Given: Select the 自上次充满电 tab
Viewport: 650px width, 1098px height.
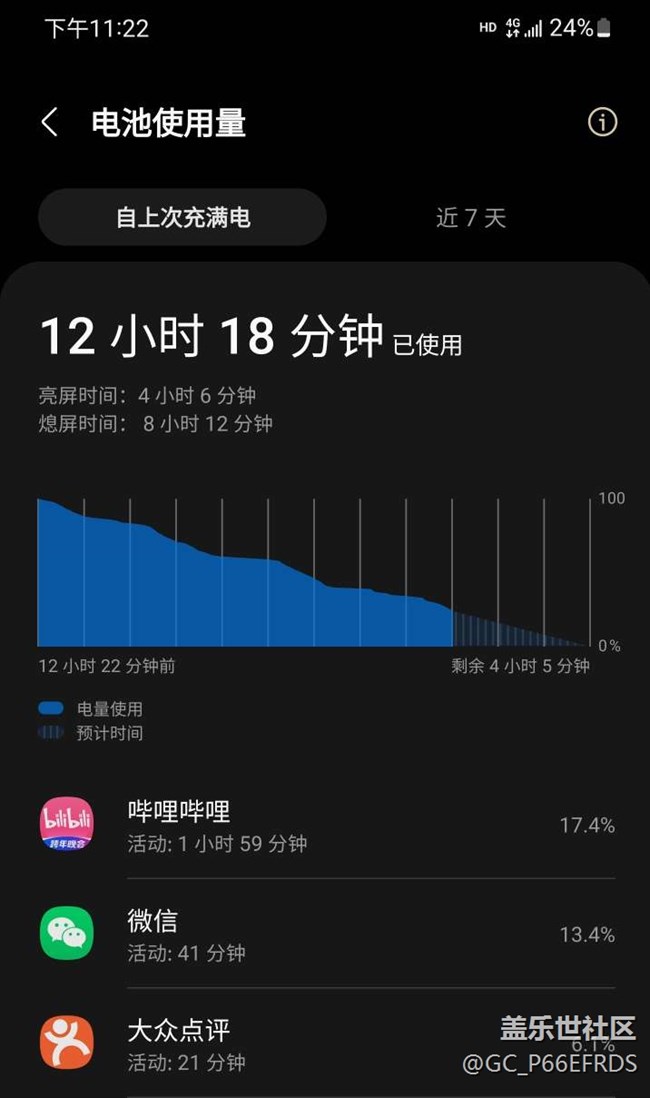Looking at the screenshot, I should pyautogui.click(x=183, y=217).
